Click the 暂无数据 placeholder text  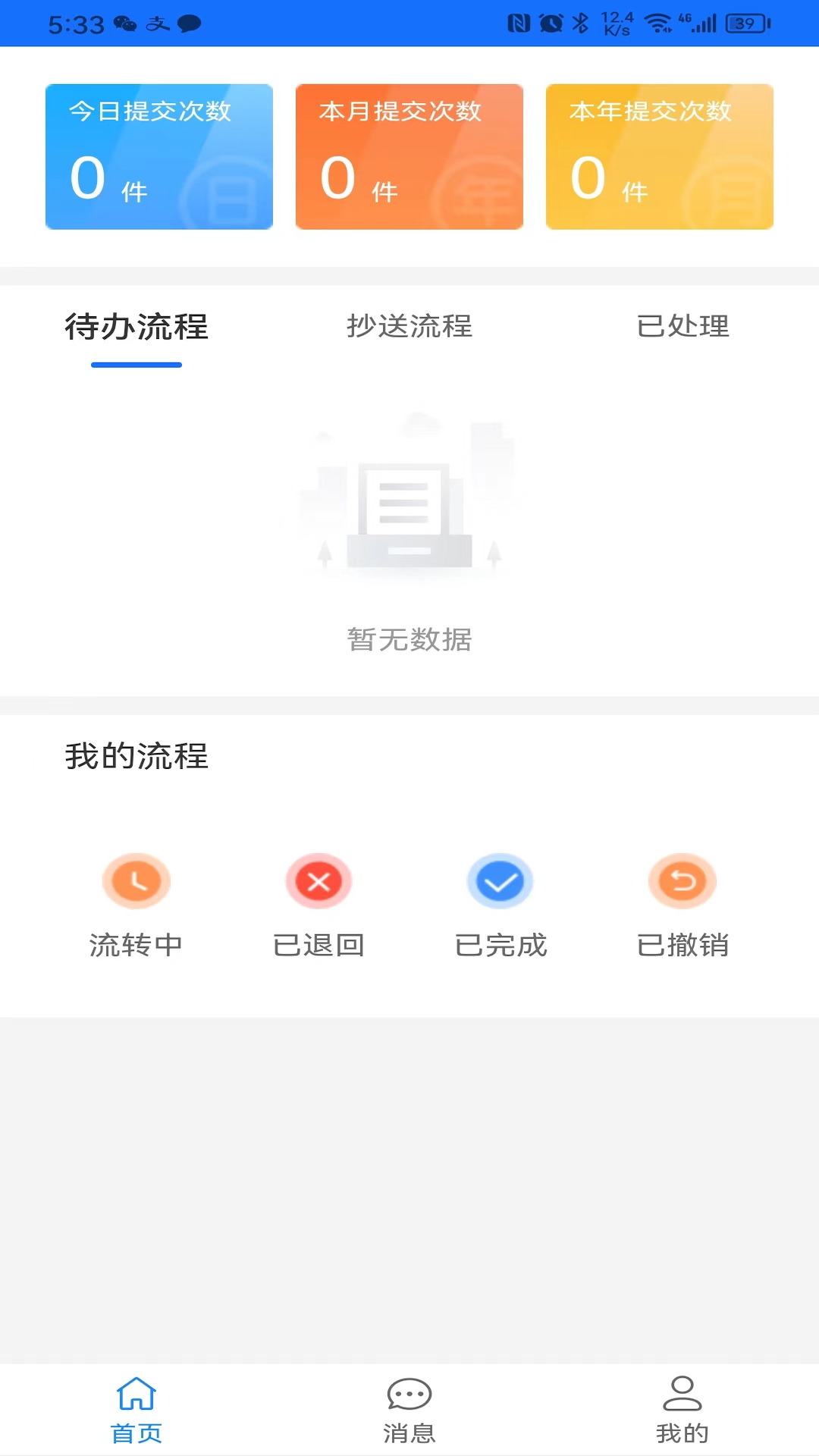coord(409,639)
